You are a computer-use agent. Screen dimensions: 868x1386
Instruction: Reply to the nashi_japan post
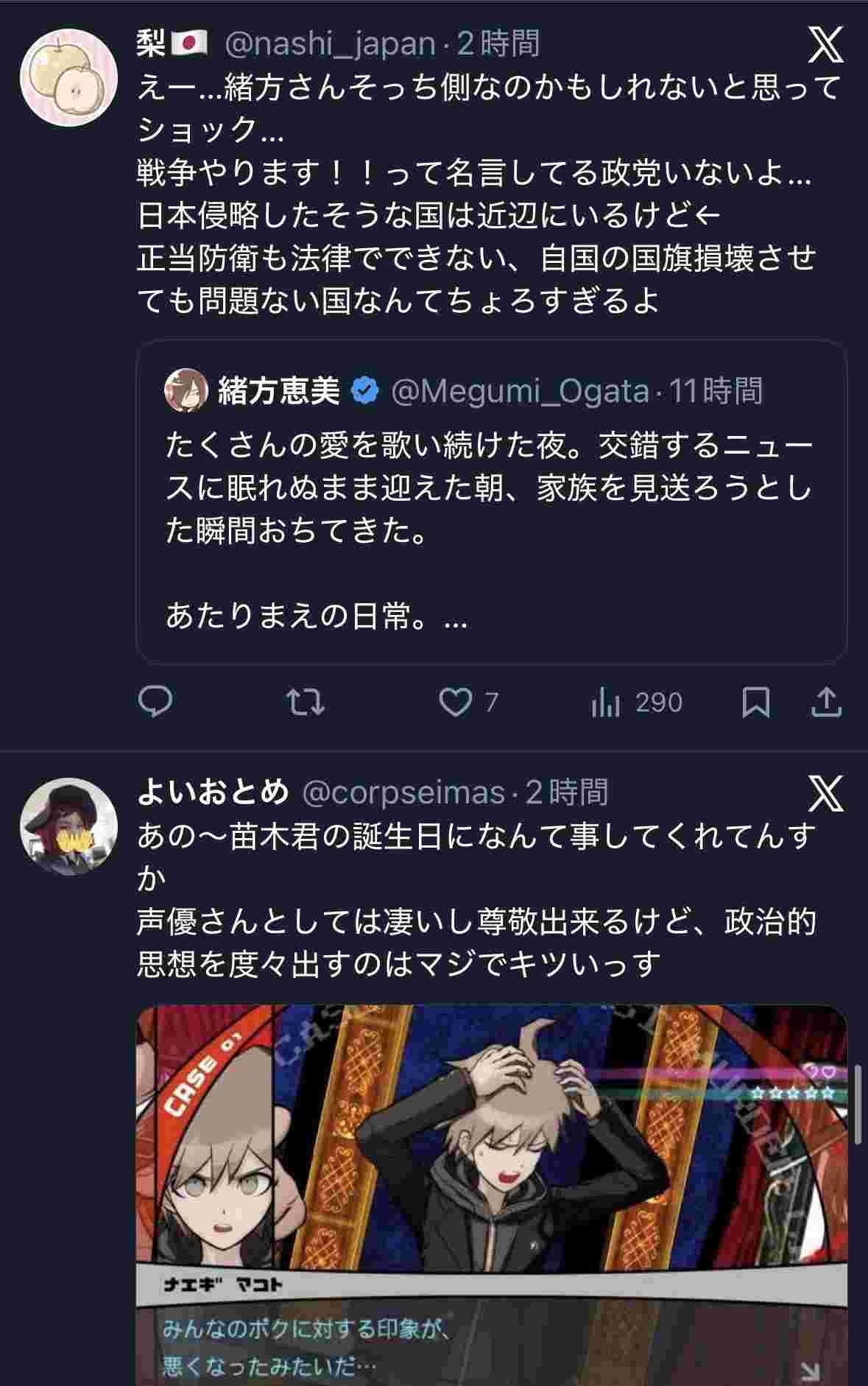155,702
